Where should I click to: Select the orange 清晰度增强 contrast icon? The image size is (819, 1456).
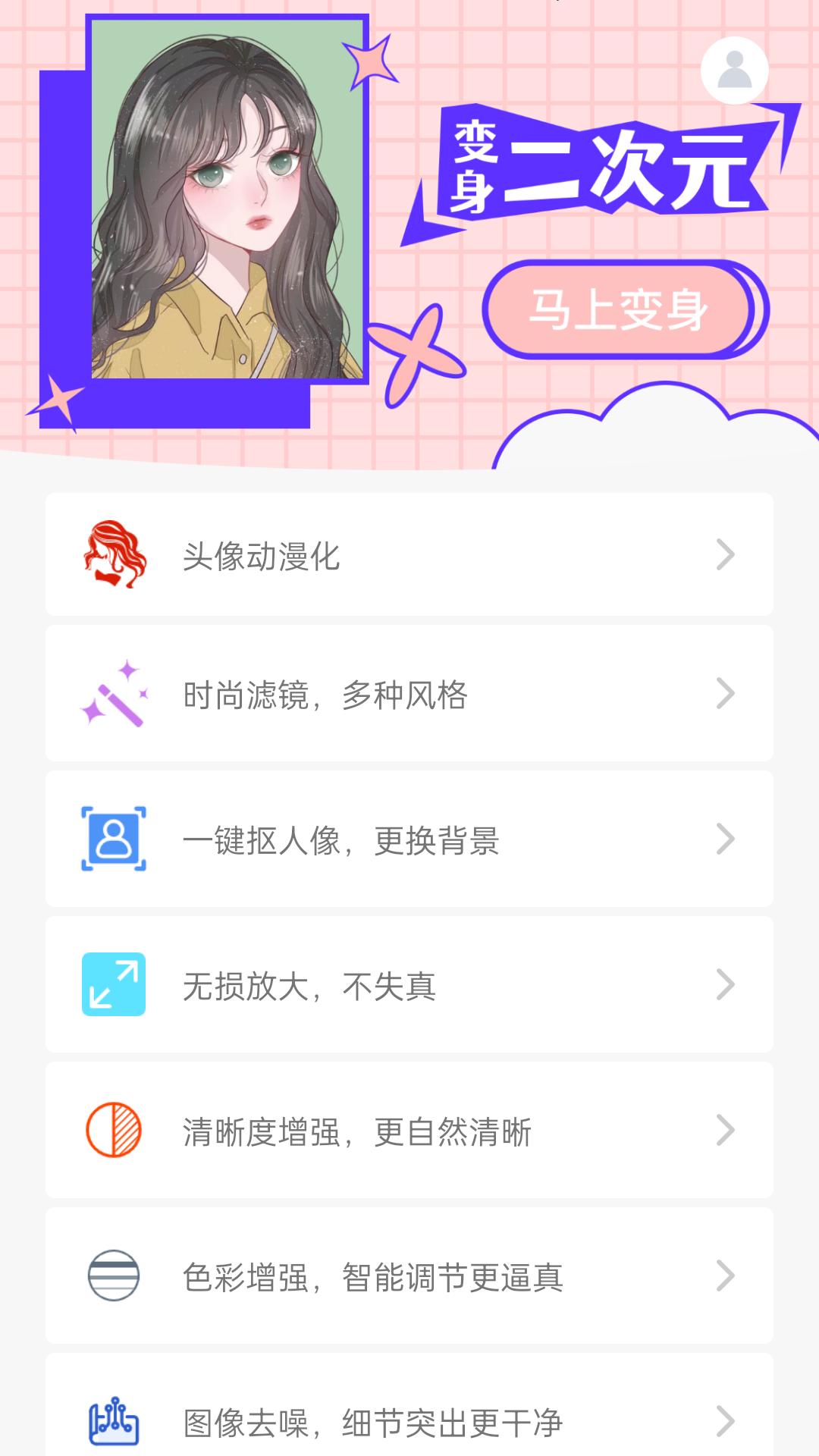coord(112,1129)
